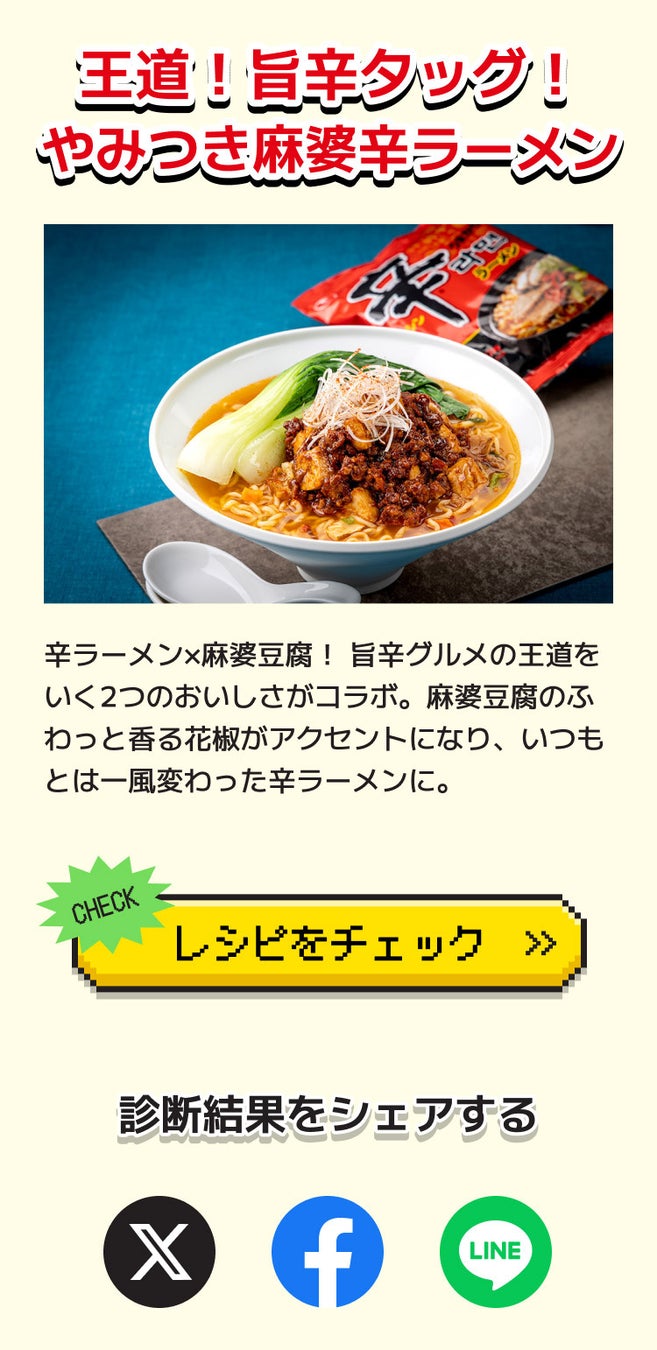
Task: Share the result on Facebook
Action: pos(328,1251)
